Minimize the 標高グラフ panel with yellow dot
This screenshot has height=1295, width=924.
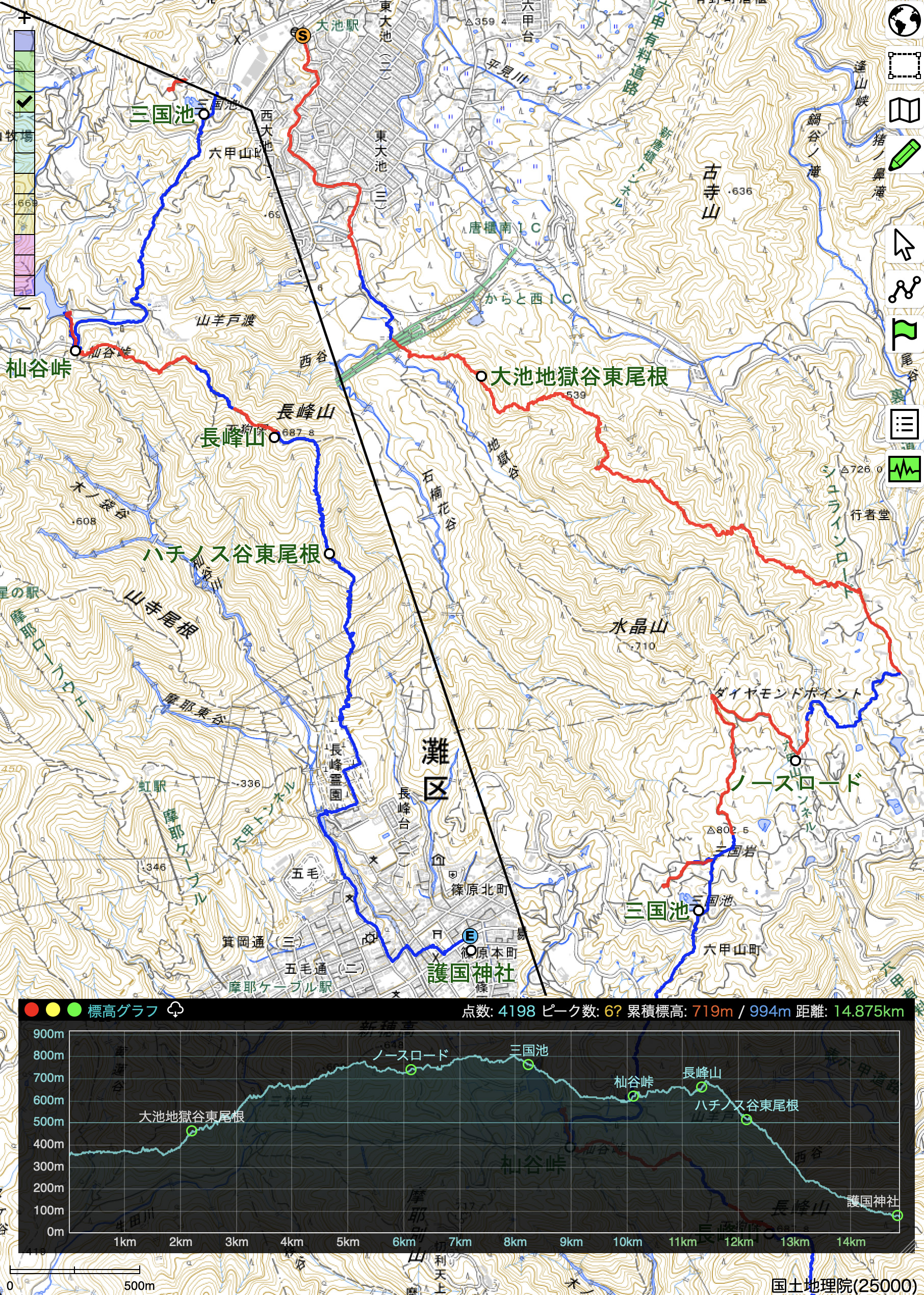point(53,1010)
